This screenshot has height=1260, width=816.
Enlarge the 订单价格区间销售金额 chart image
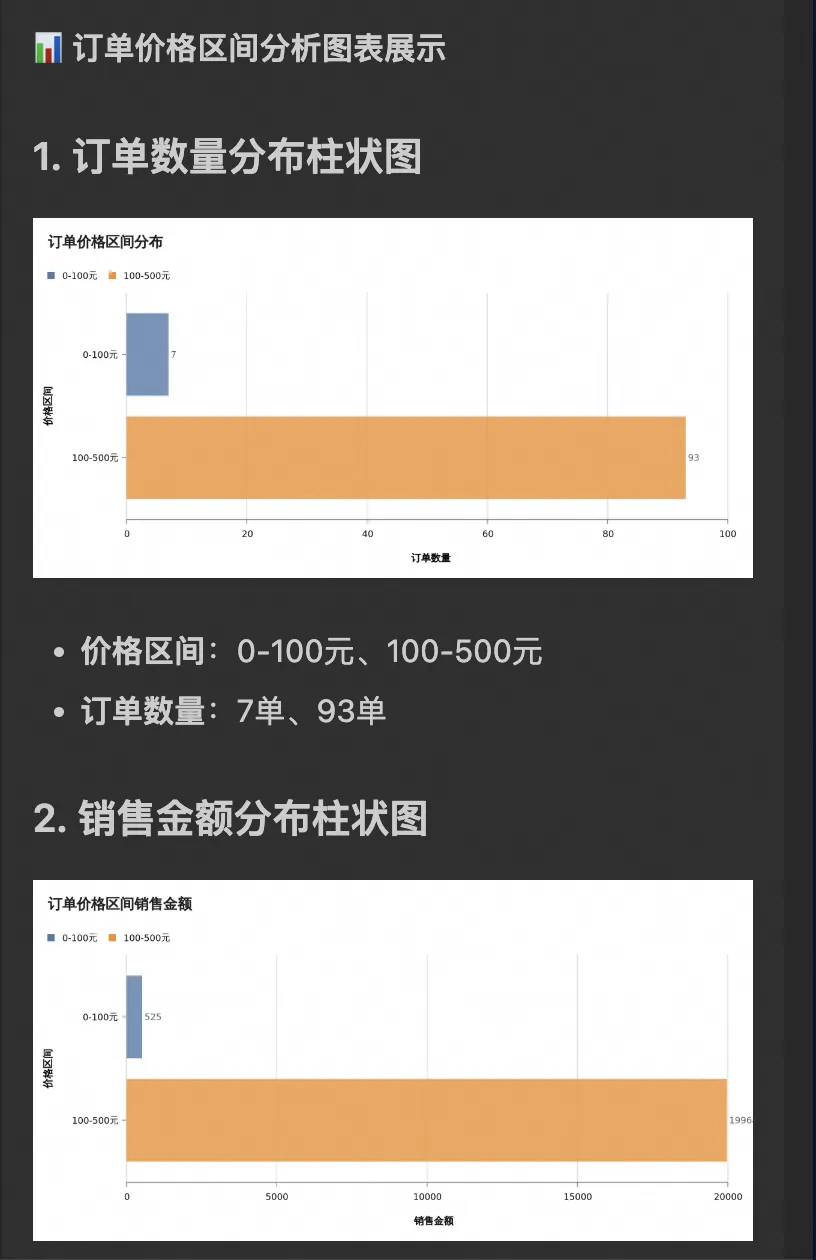point(392,1060)
